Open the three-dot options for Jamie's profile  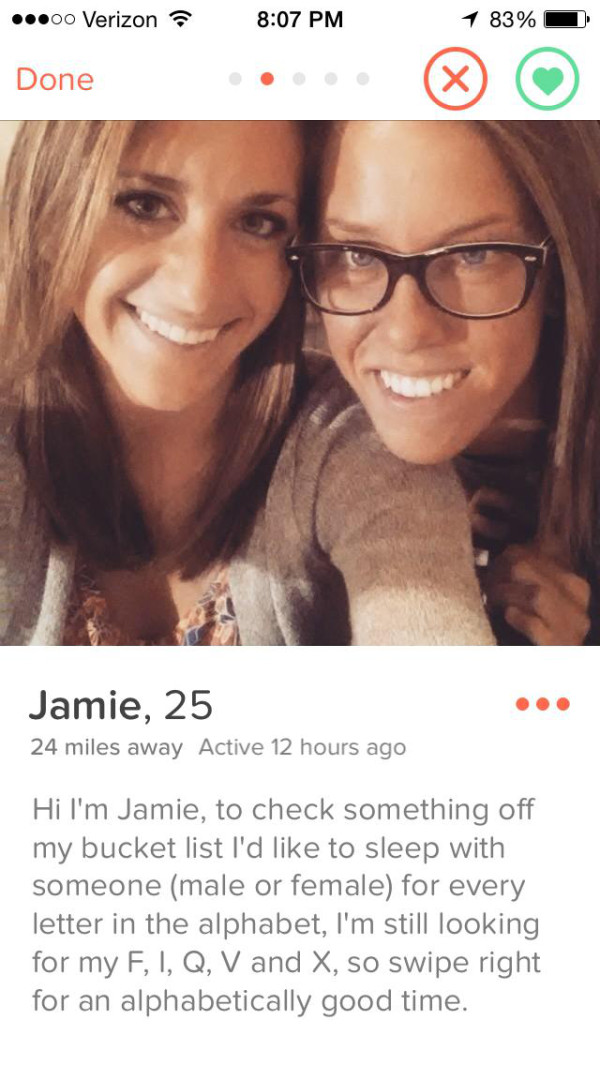(542, 704)
